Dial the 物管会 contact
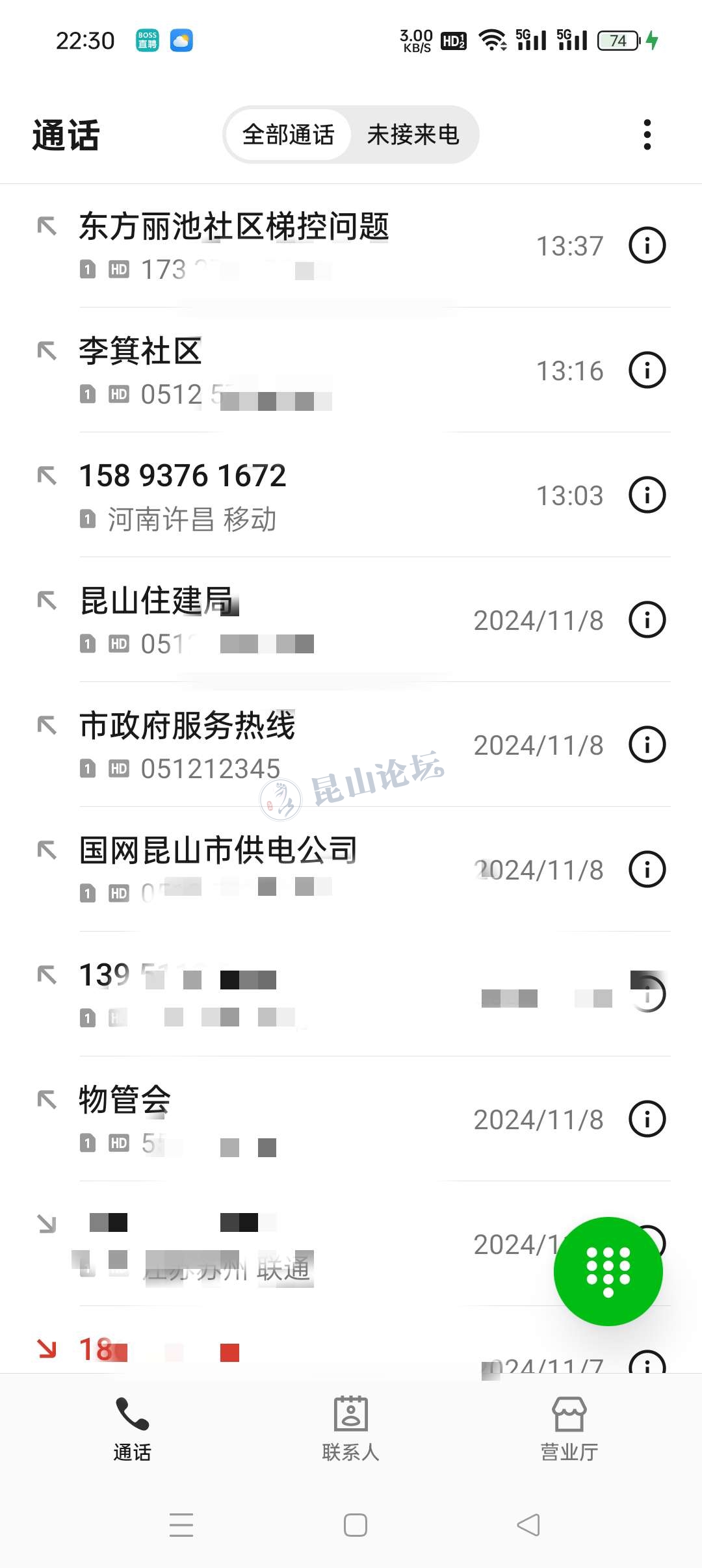The width and height of the screenshot is (702, 1568). [x=260, y=1118]
